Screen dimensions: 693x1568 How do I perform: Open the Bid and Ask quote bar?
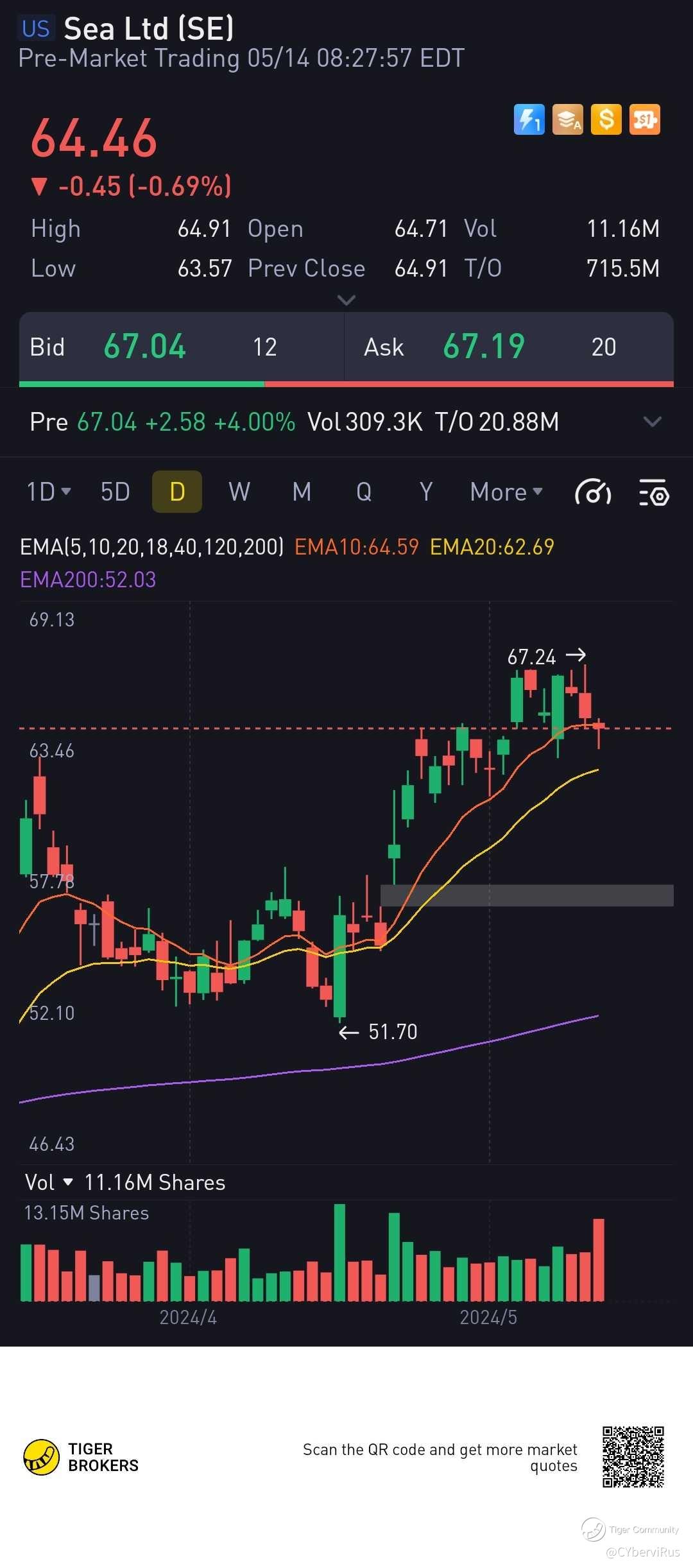346,350
